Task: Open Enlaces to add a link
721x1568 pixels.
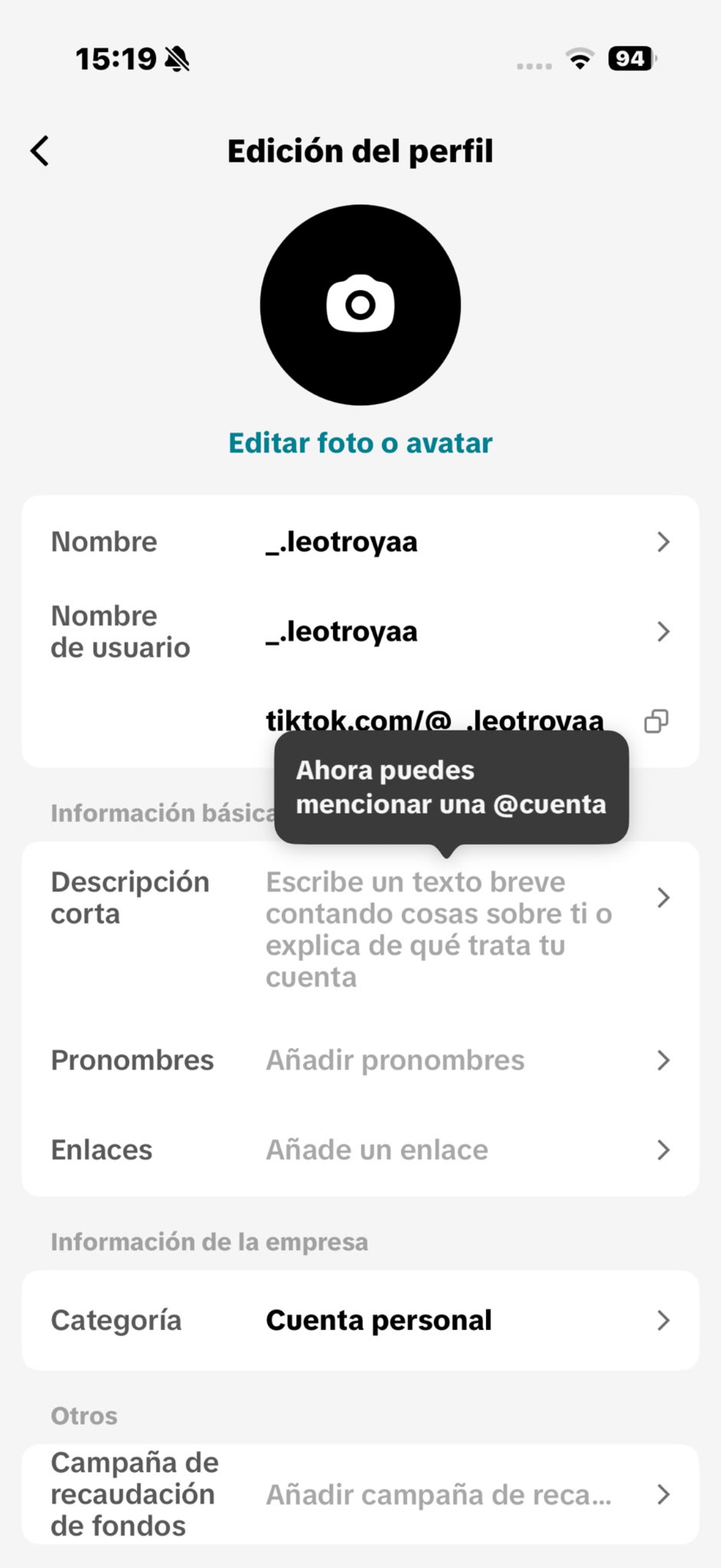Action: [x=360, y=1150]
